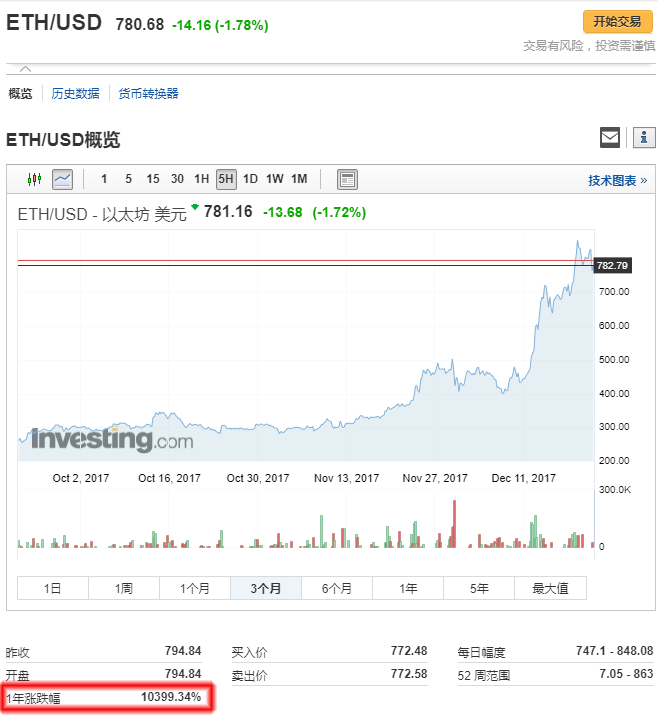Image resolution: width=658 pixels, height=726 pixels.
Task: Select the 1M chart interval
Action: pyautogui.click(x=299, y=179)
